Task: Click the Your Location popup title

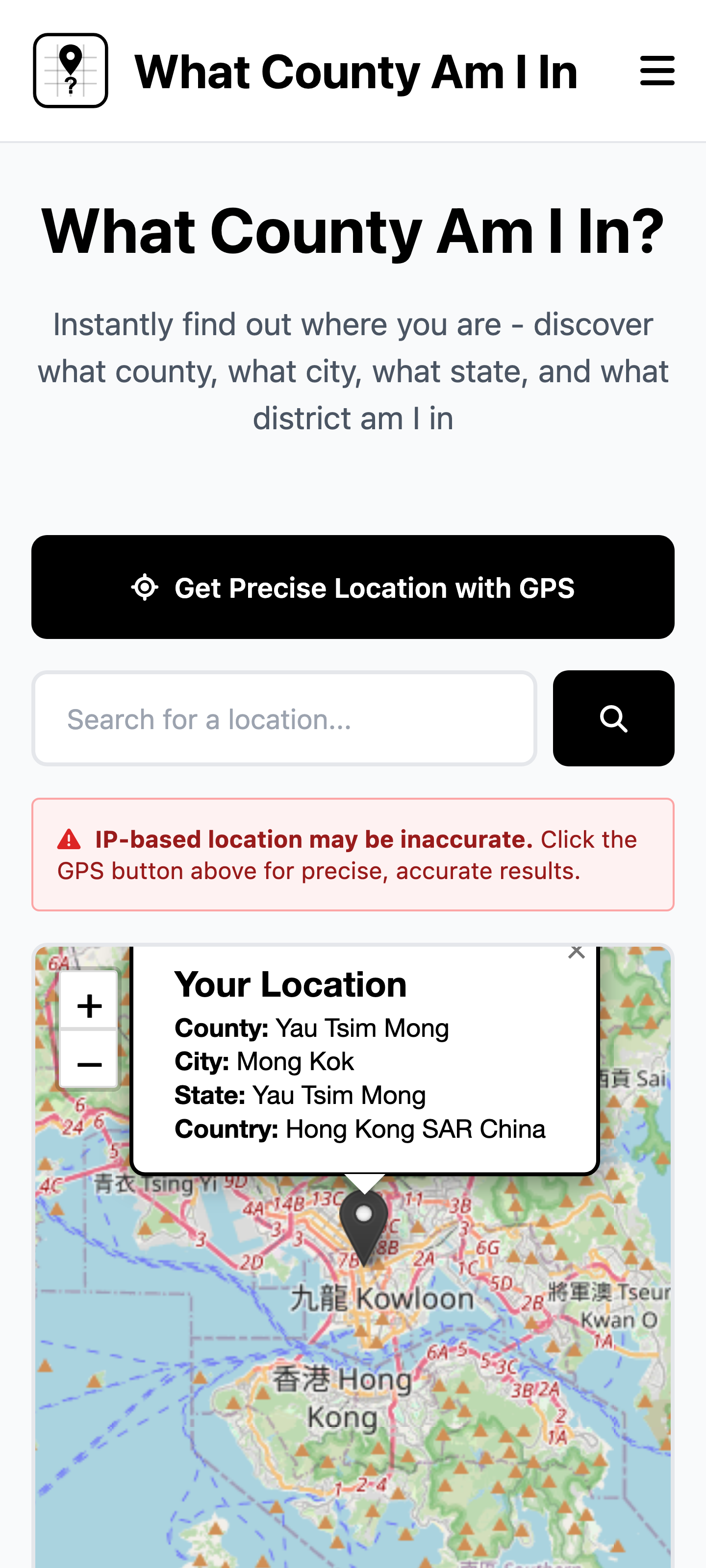Action: (290, 982)
